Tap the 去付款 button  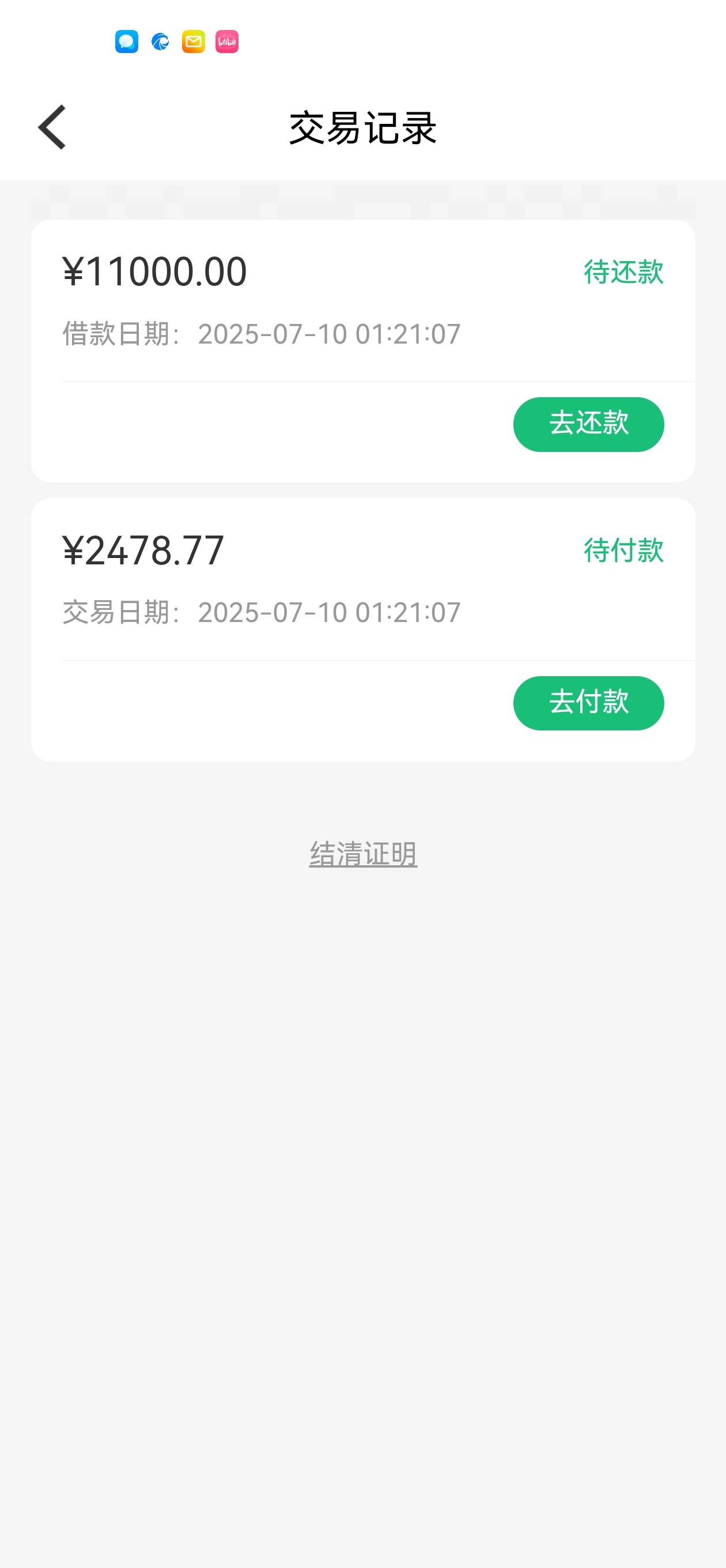click(x=588, y=703)
